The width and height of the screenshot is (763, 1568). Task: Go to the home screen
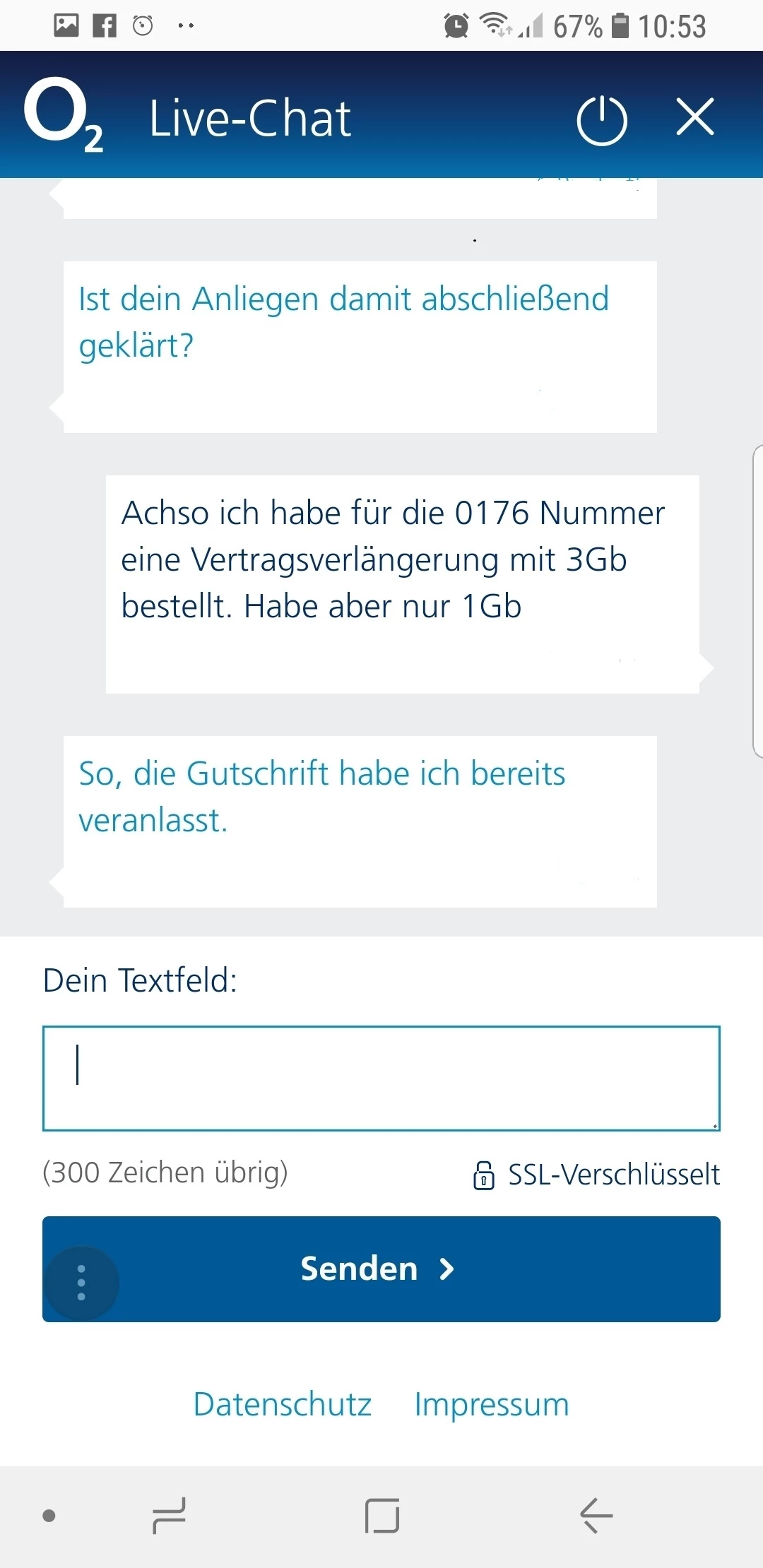(x=382, y=1516)
